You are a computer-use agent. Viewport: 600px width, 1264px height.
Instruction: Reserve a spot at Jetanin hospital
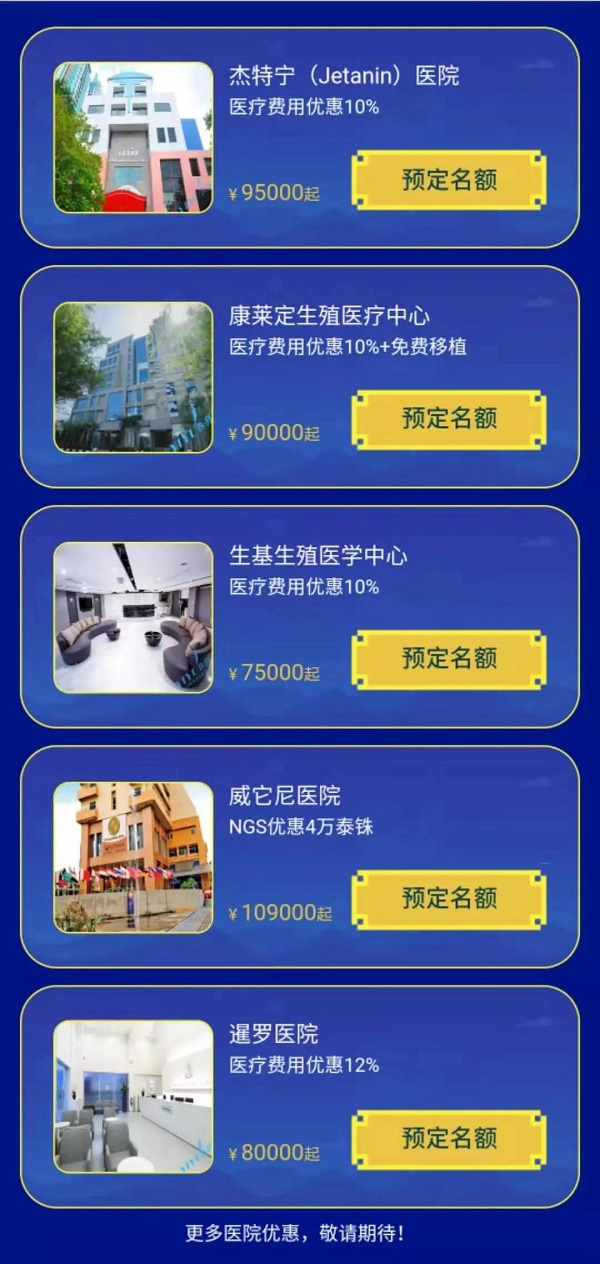[x=449, y=181]
